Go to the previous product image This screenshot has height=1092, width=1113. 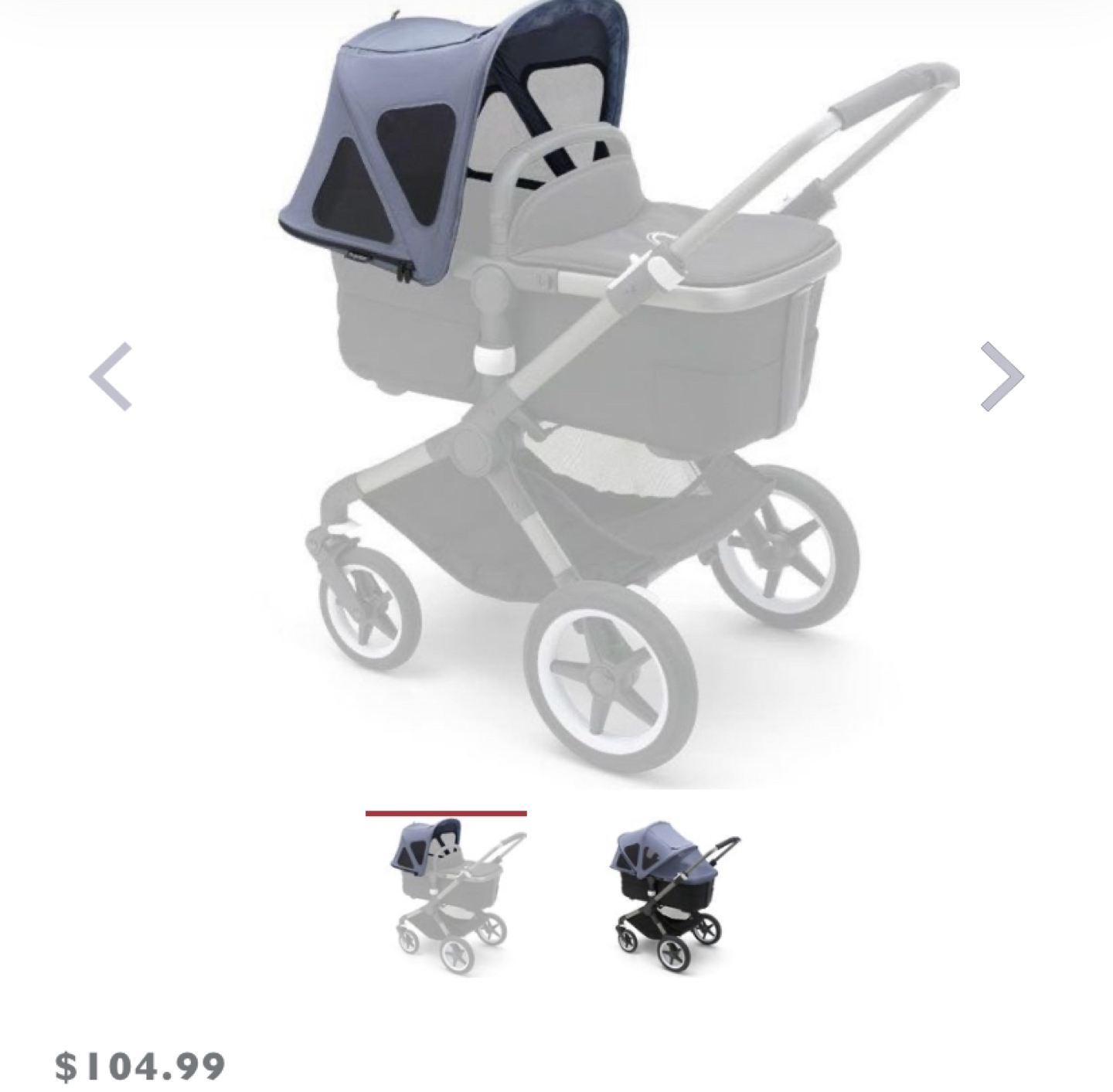[x=111, y=376]
